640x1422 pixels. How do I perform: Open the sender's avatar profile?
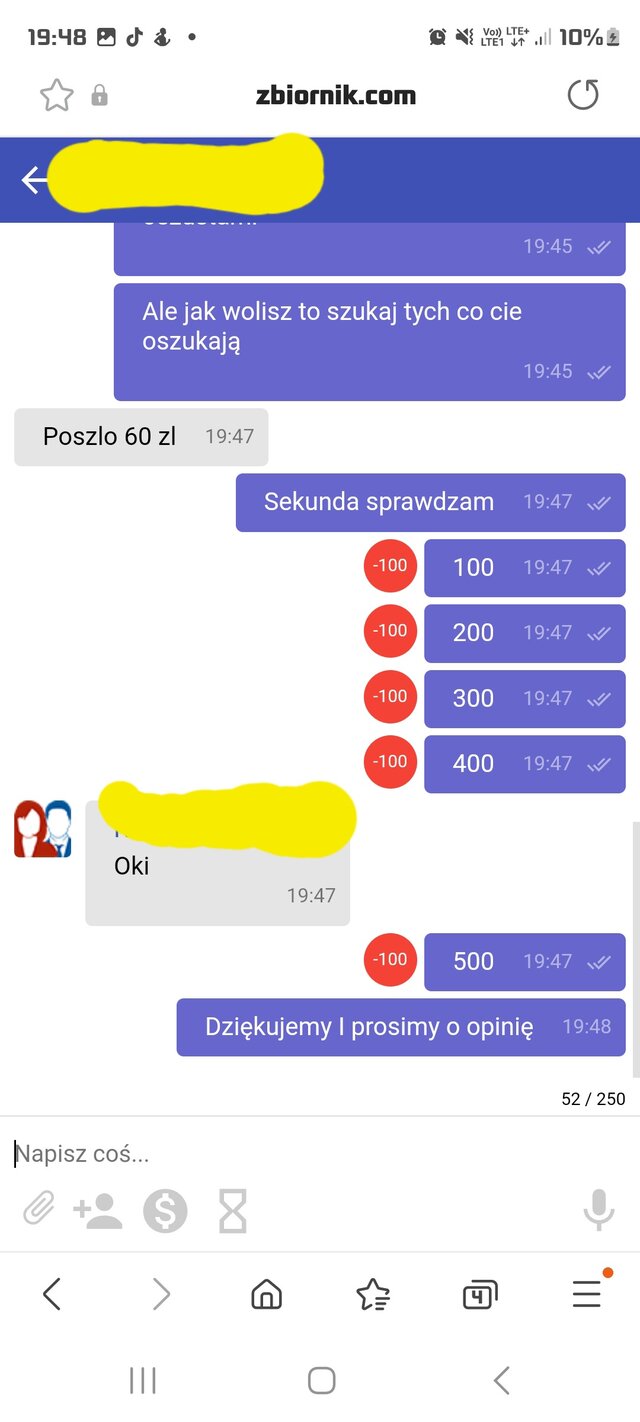pyautogui.click(x=43, y=829)
